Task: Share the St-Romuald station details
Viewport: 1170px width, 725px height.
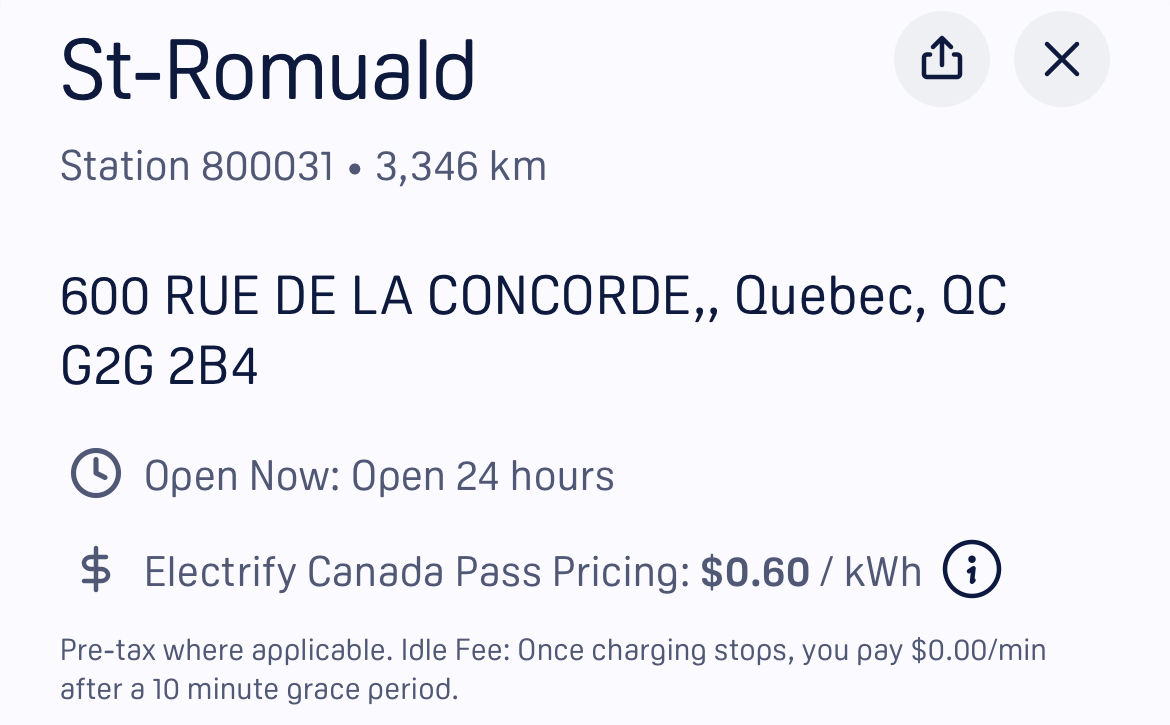Action: pos(941,60)
